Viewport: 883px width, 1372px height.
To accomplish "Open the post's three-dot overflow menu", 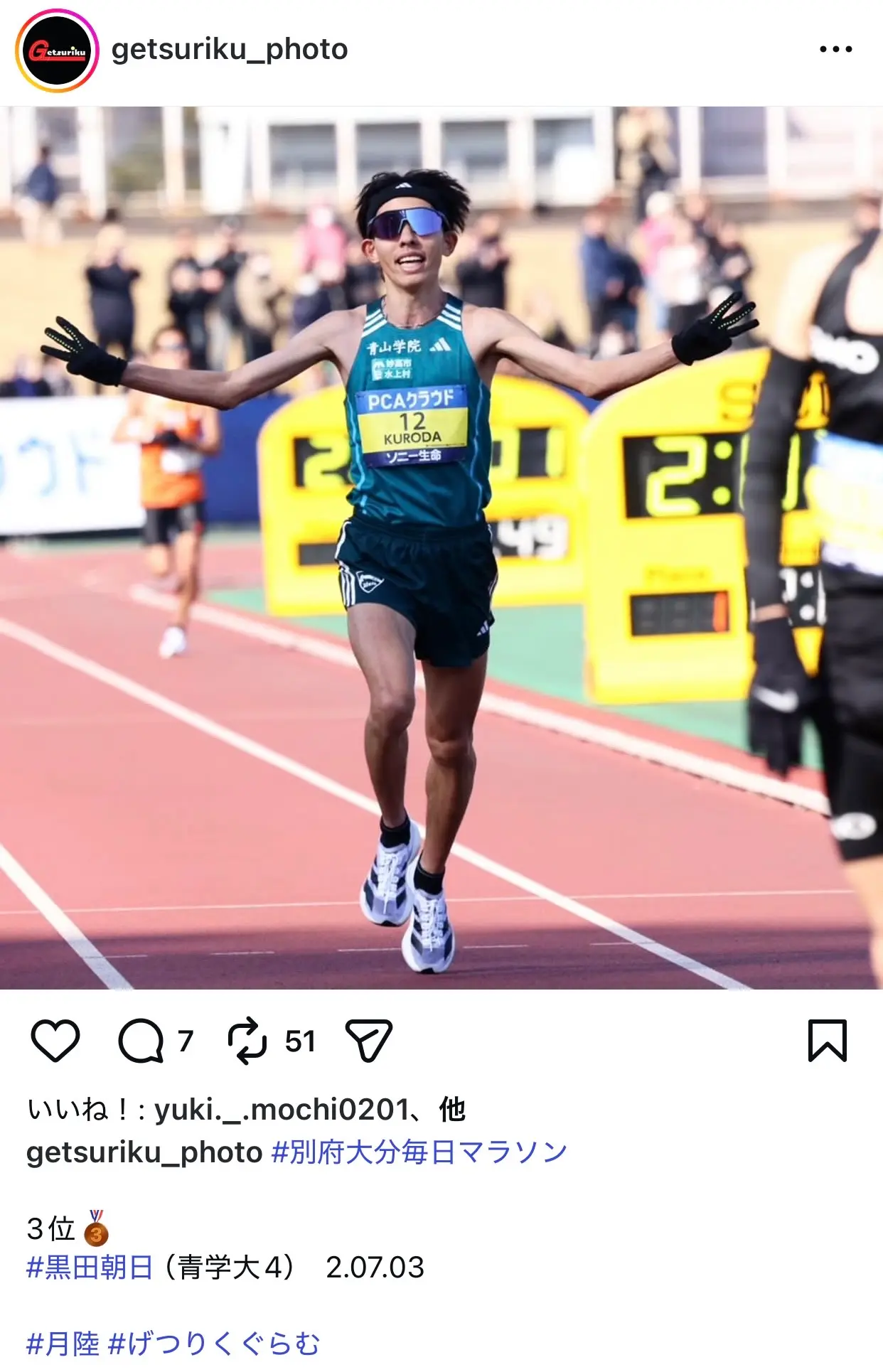I will coord(835,50).
